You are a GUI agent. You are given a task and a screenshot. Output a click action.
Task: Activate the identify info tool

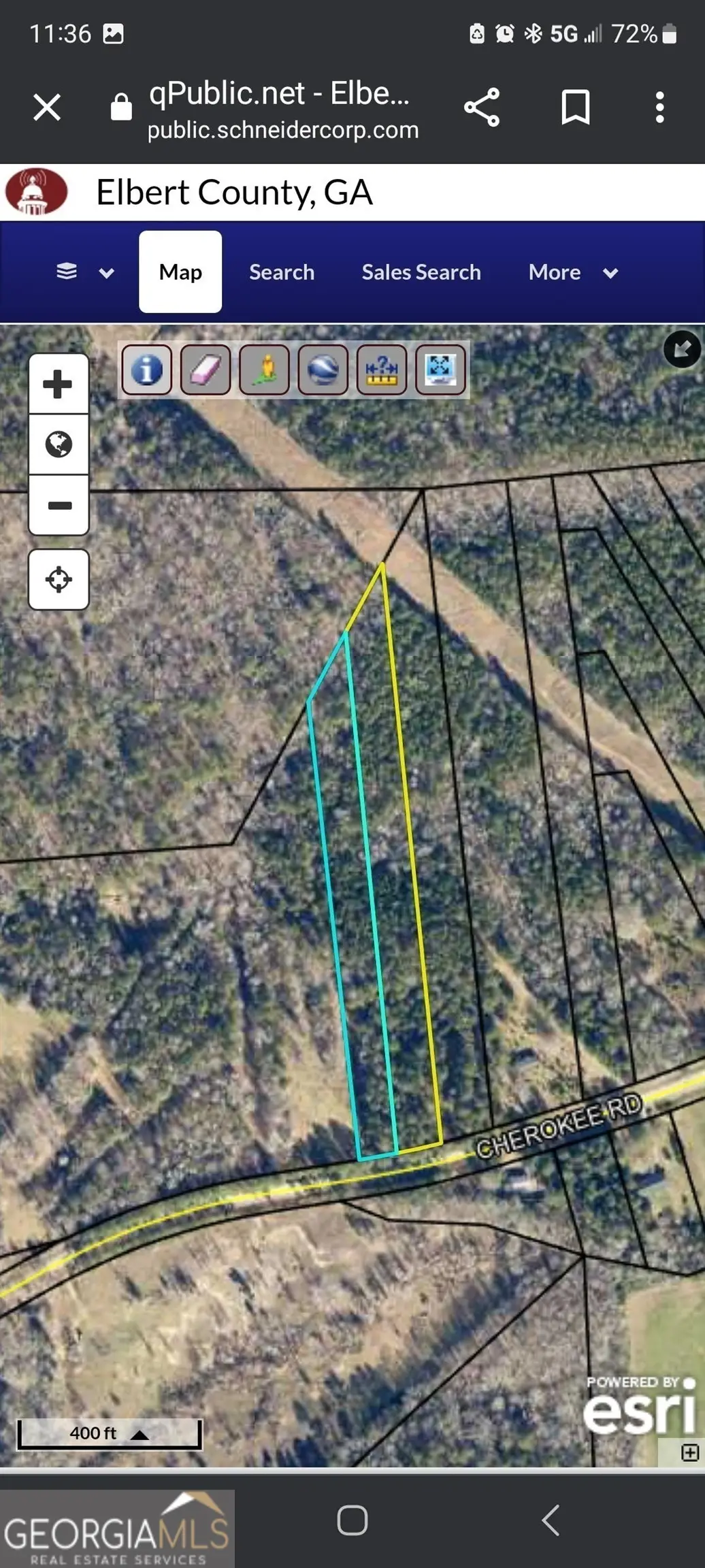point(146,370)
